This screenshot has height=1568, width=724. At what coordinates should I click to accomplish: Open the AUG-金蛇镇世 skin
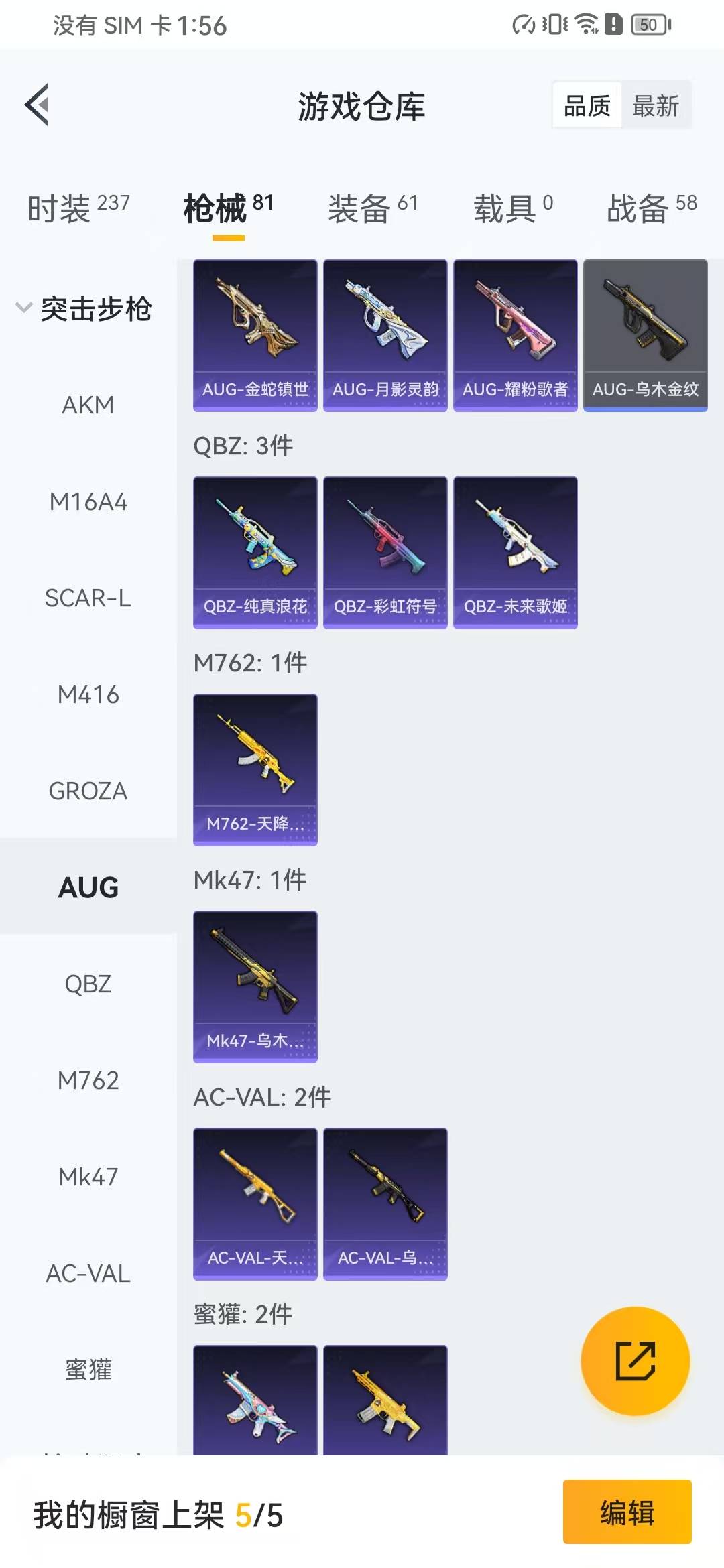255,335
